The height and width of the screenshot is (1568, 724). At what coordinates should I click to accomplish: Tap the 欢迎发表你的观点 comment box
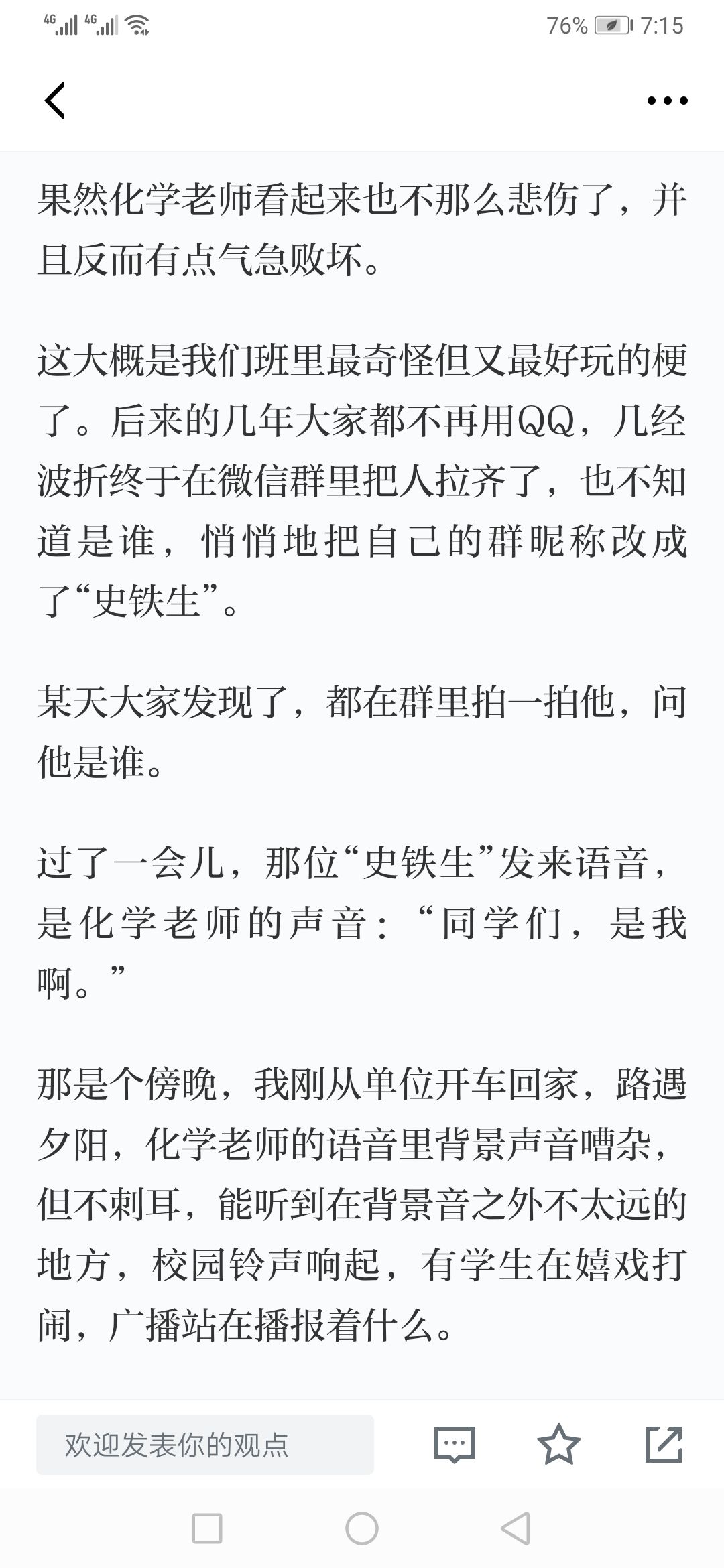coord(205,1445)
